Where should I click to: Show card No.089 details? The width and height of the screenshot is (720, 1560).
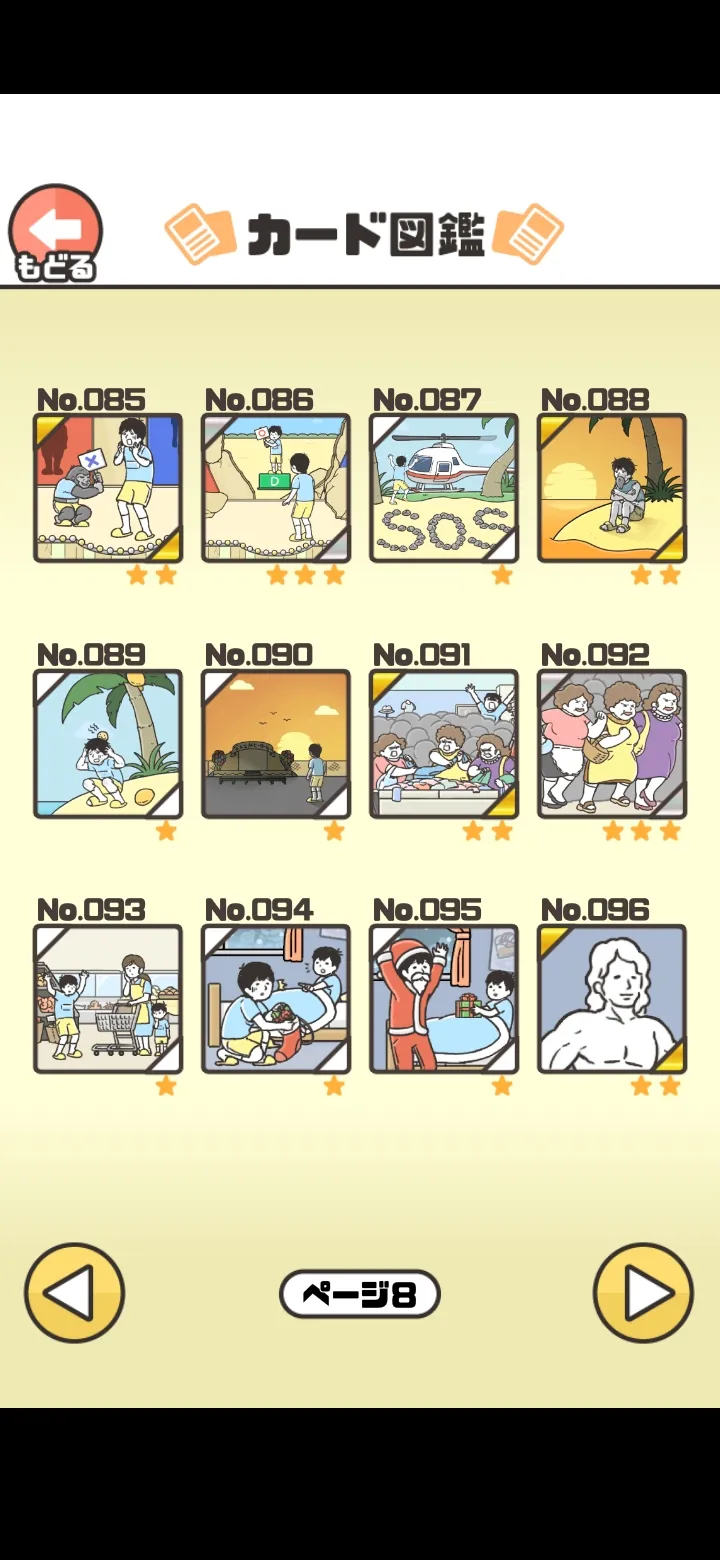tap(108, 744)
